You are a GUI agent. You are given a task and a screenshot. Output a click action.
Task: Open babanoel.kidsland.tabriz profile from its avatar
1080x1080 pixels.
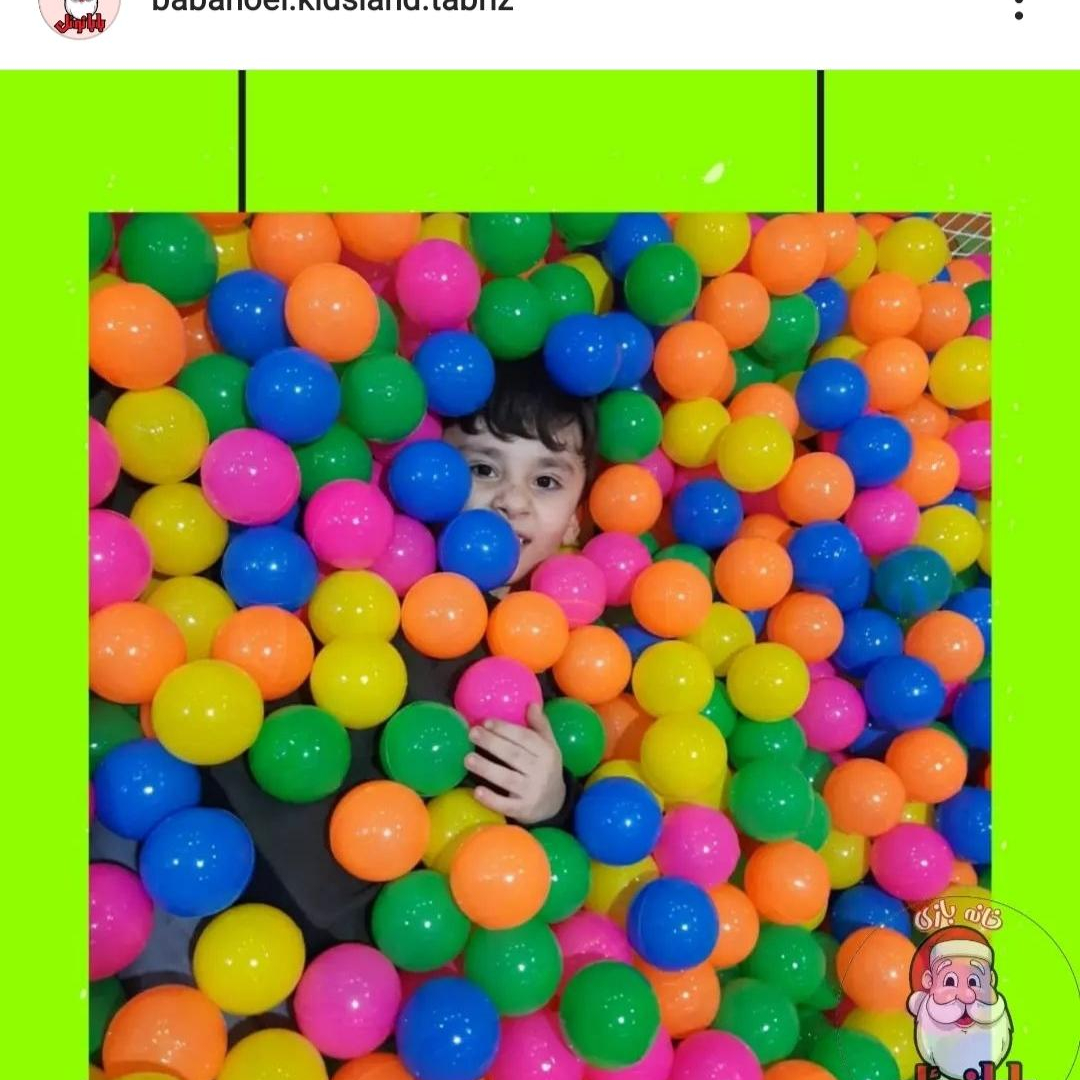coord(79,12)
